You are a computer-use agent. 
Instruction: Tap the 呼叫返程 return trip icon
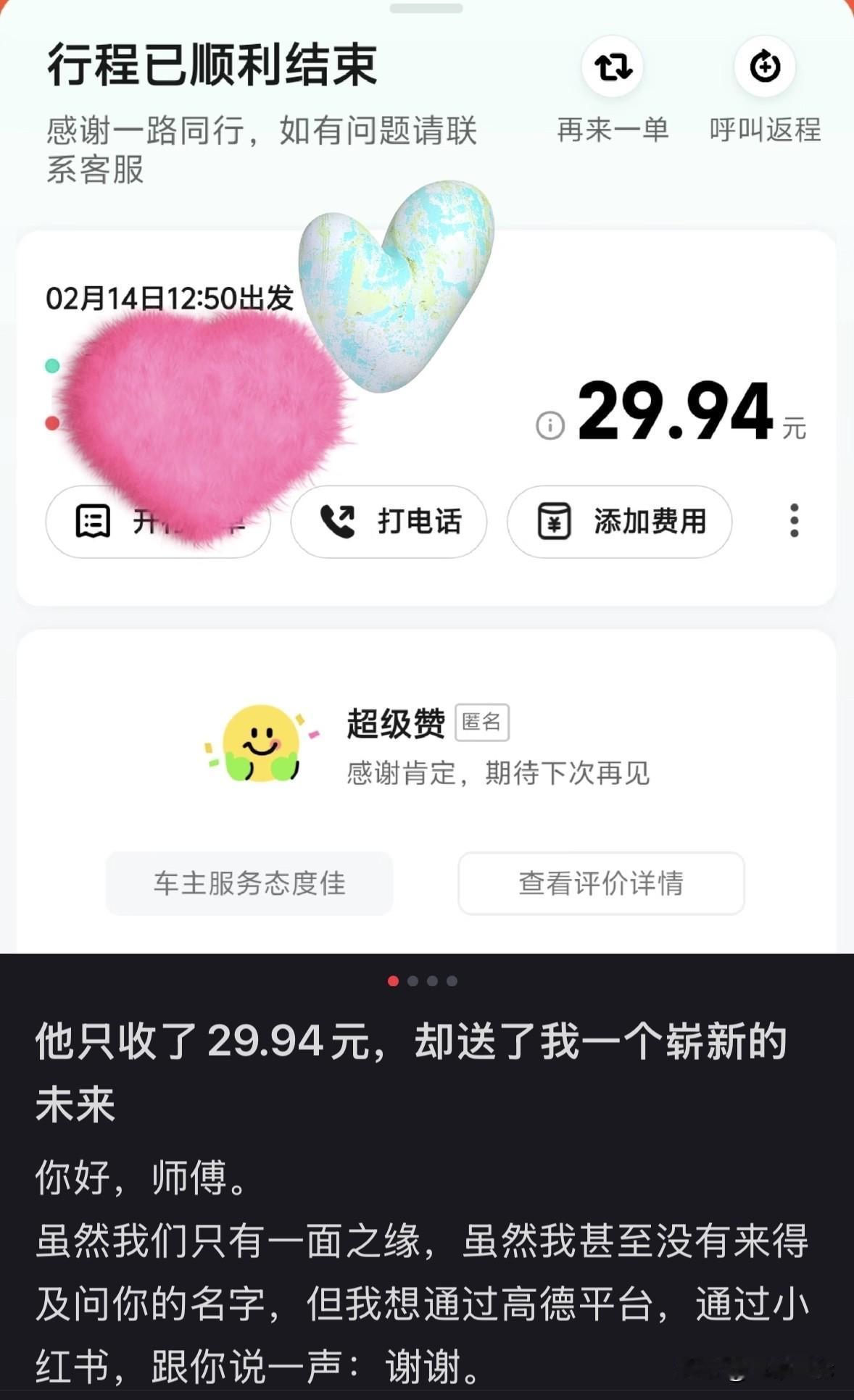click(x=766, y=66)
